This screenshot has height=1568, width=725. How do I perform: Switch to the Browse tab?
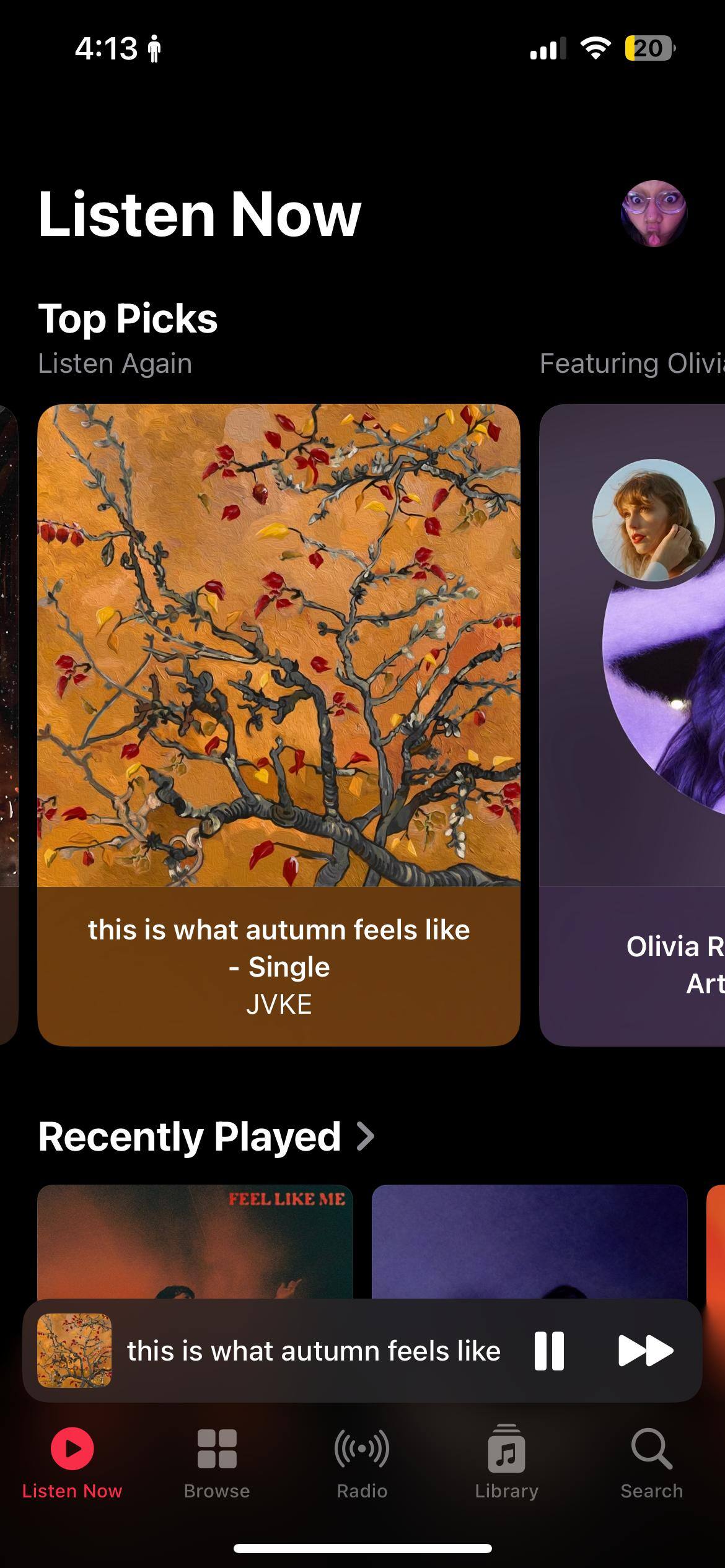[x=217, y=1463]
